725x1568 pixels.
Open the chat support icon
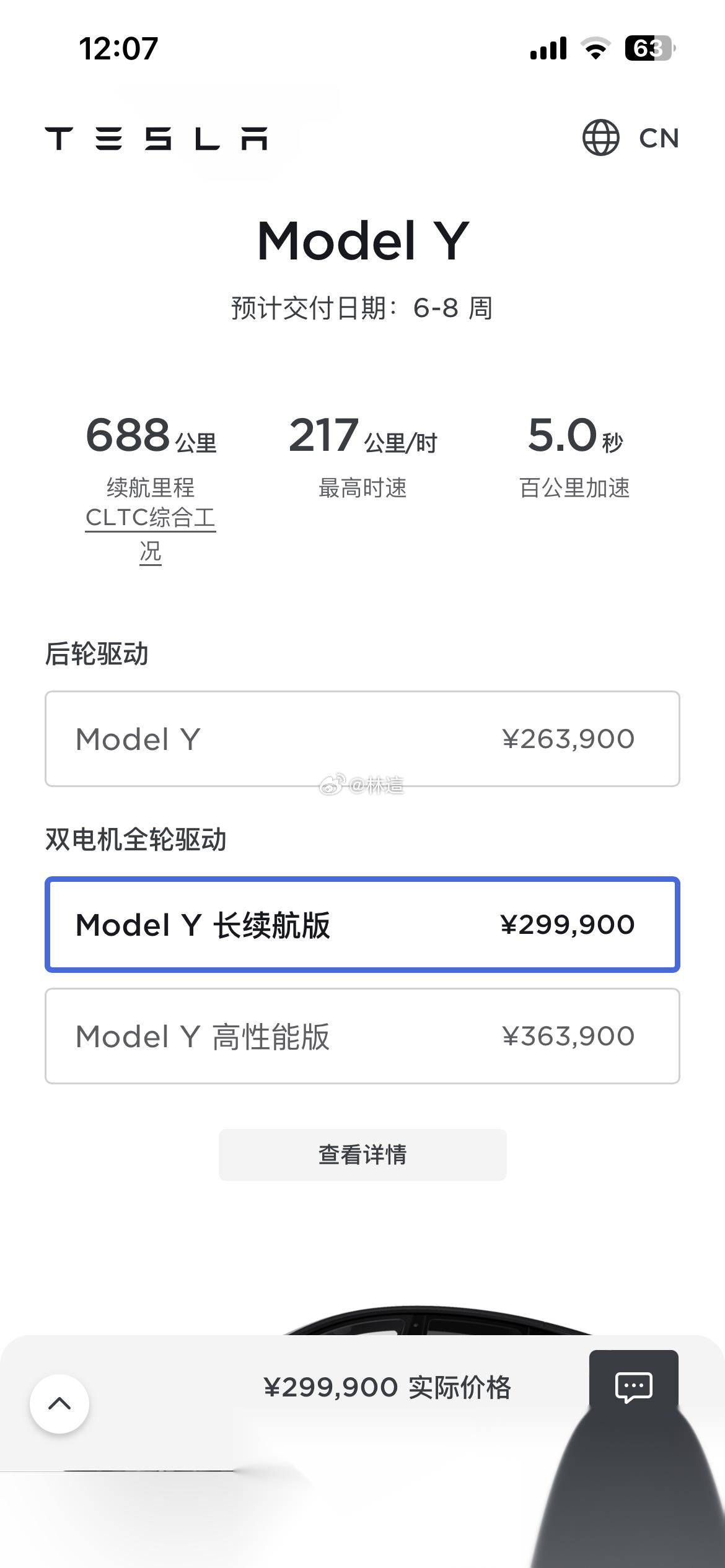point(633,1387)
